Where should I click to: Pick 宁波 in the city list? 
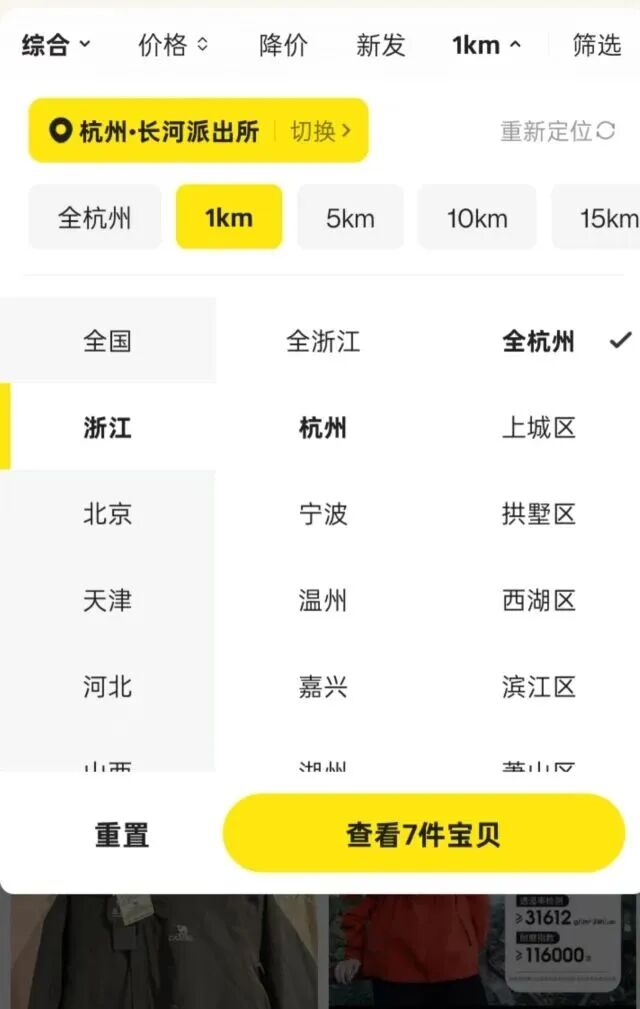click(x=323, y=514)
